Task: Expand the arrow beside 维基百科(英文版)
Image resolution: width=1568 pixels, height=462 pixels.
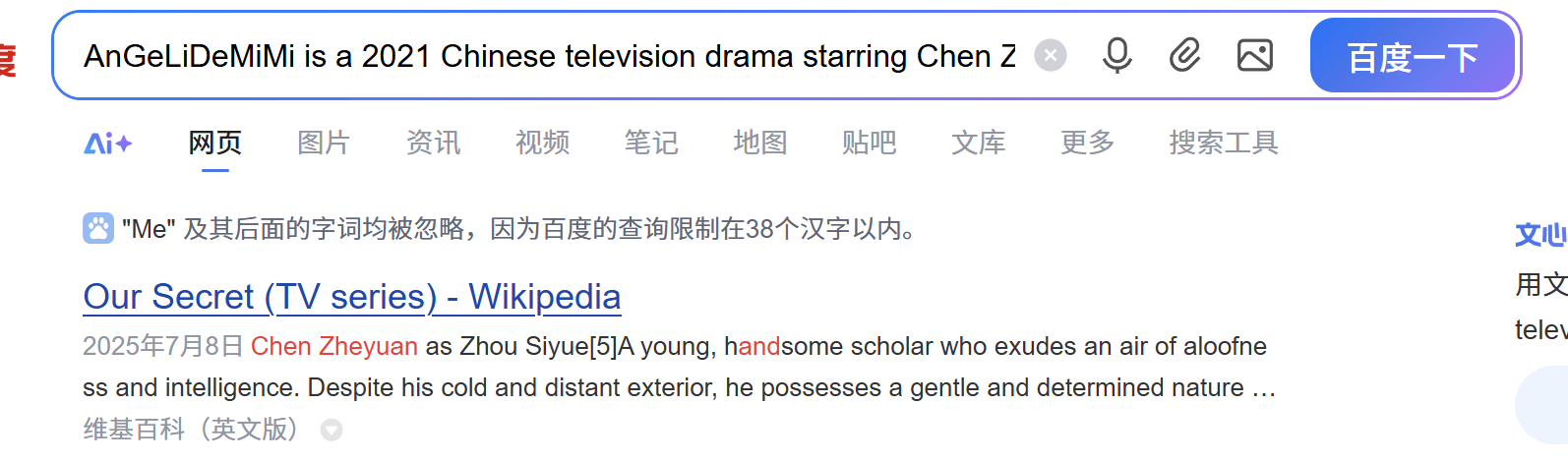Action: (x=332, y=431)
